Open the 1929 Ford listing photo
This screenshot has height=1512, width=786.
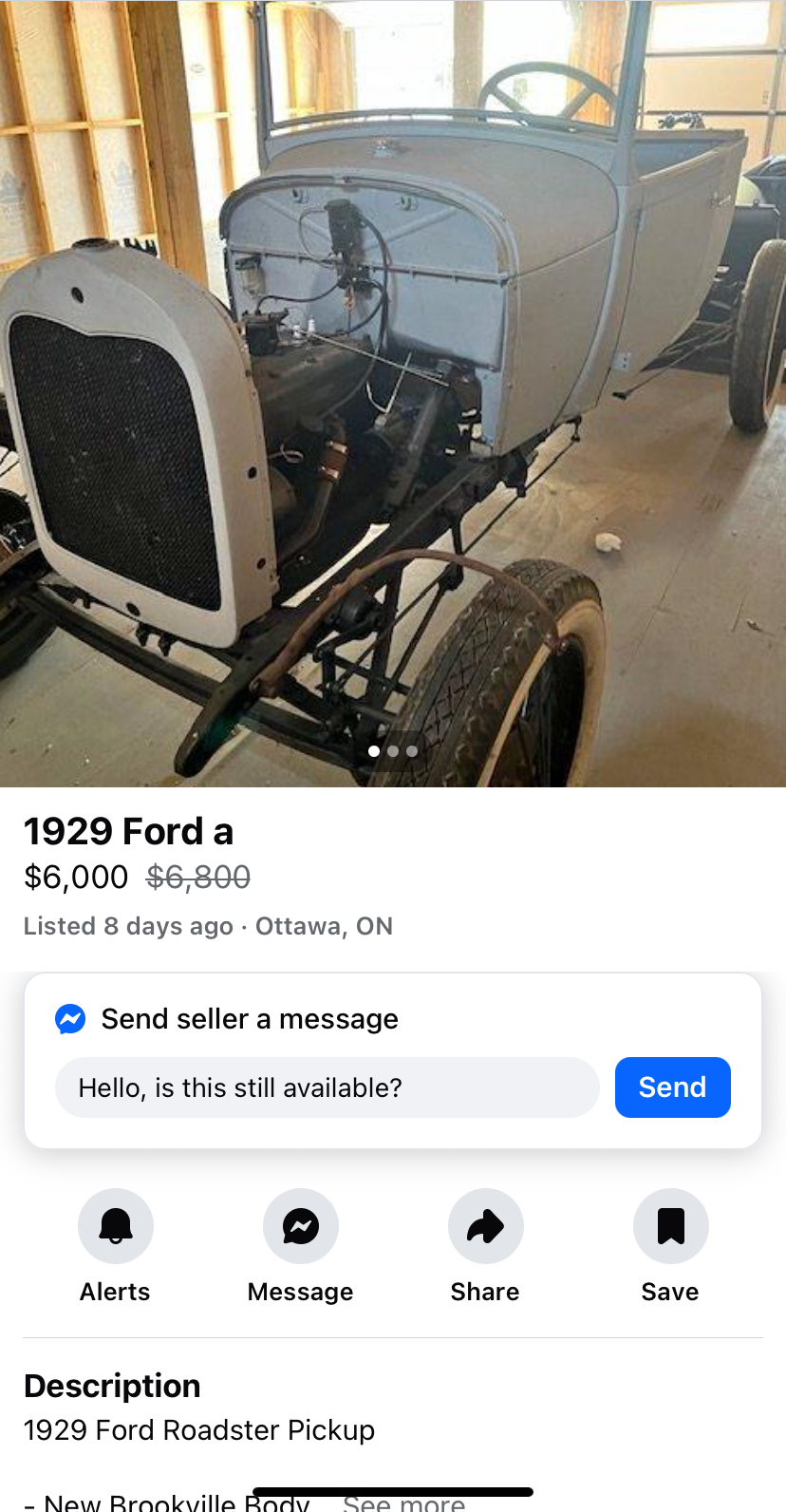coord(393,380)
